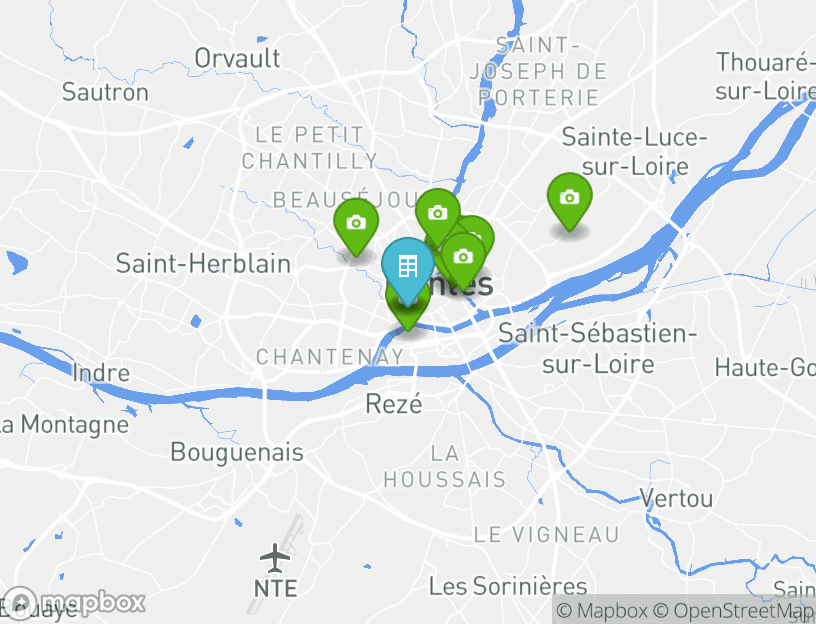816x624 pixels.
Task: Open the OpenStreetMap attribution link
Action: tap(736, 611)
